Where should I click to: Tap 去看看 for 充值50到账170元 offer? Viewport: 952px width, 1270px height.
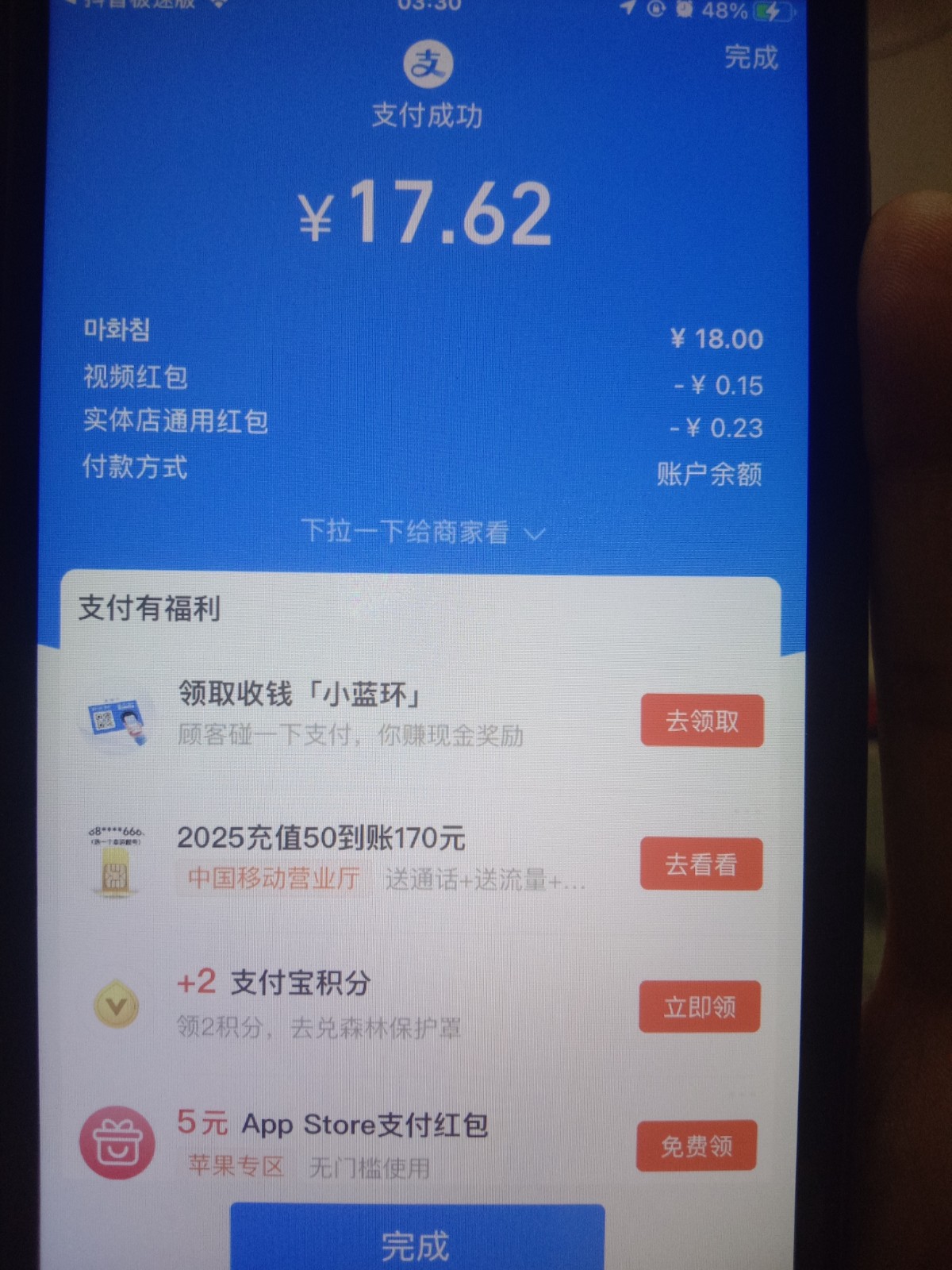pos(701,864)
